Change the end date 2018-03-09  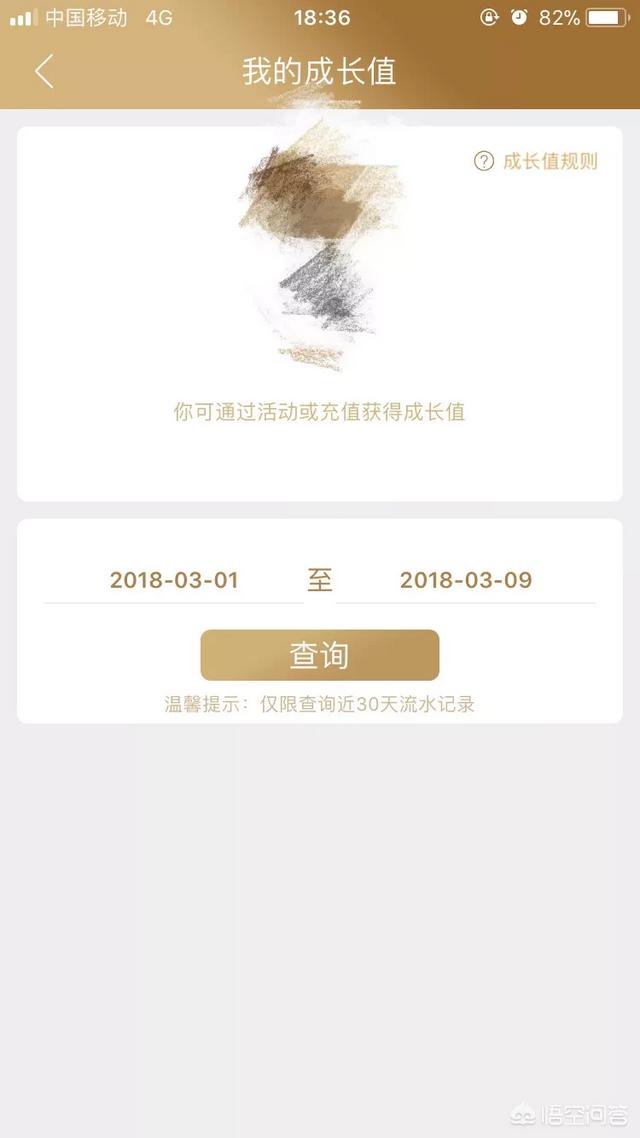coord(466,580)
